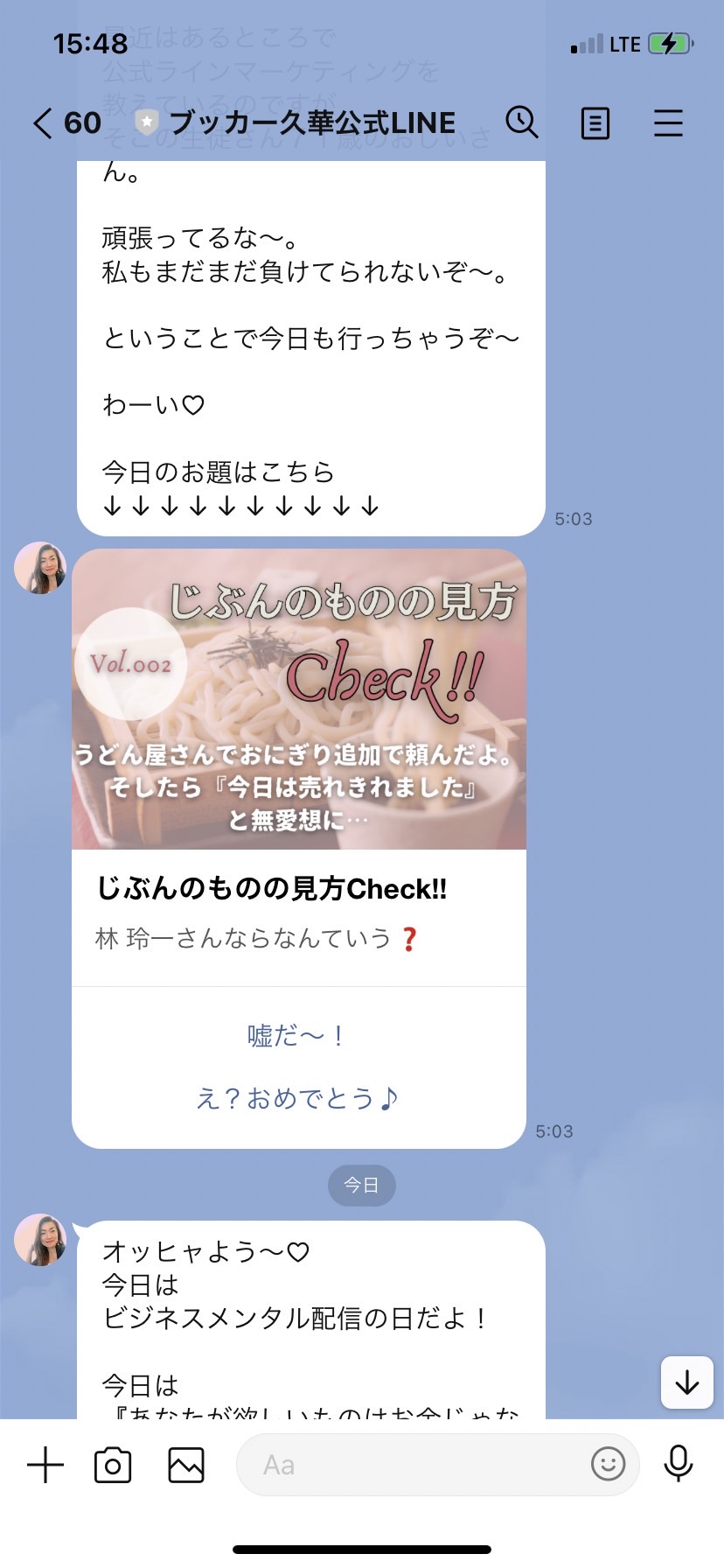724x1568 pixels.
Task: Open the notes icon in header
Action: (595, 123)
